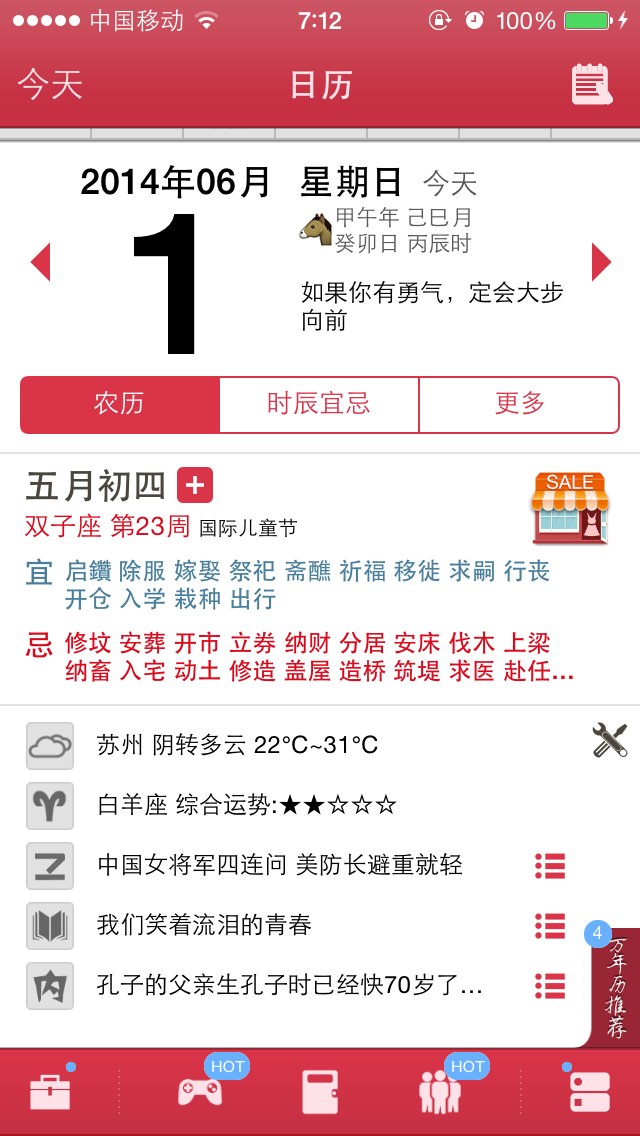Open 万年历推荐 side tab
Viewport: 640px width, 1136px height.
tap(616, 988)
